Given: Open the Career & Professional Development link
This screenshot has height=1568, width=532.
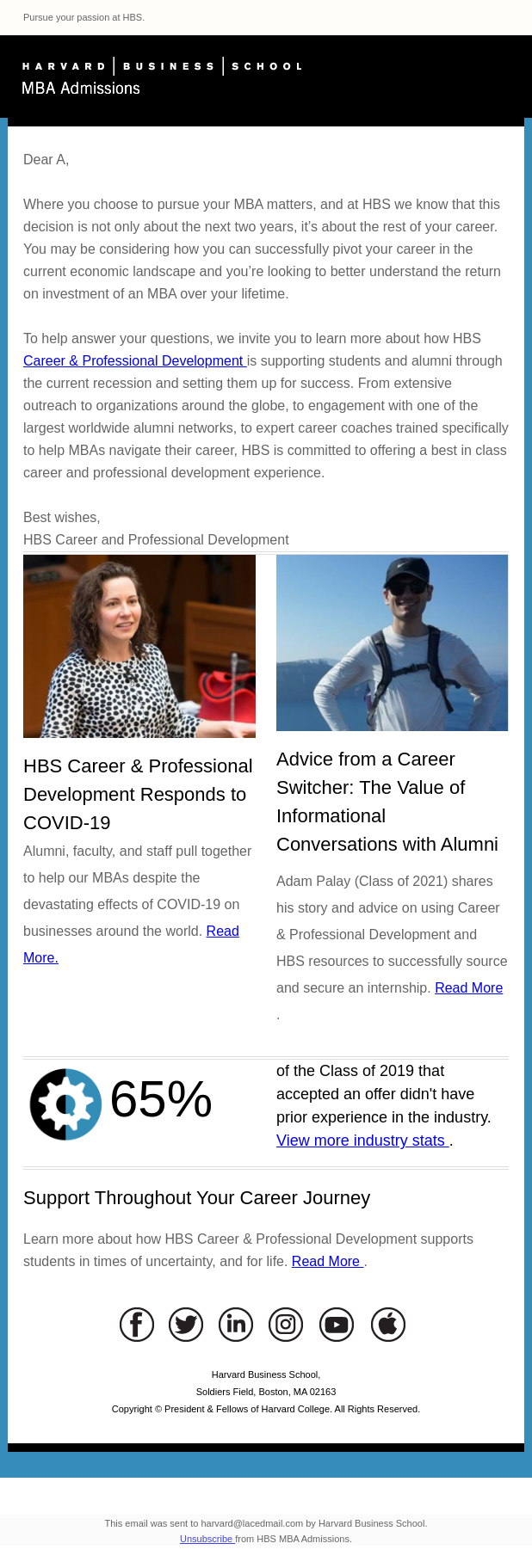Looking at the screenshot, I should (133, 361).
